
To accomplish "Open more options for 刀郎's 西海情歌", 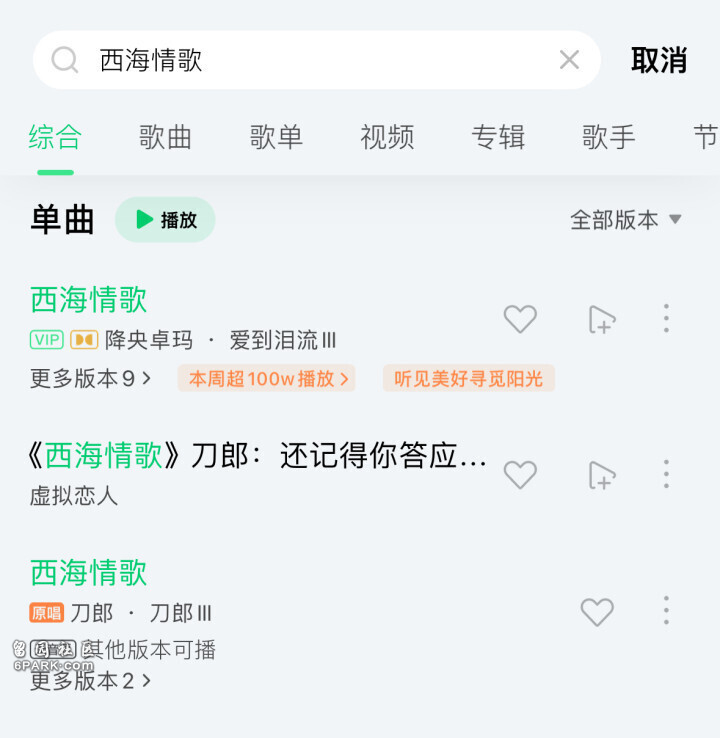I will [x=666, y=611].
